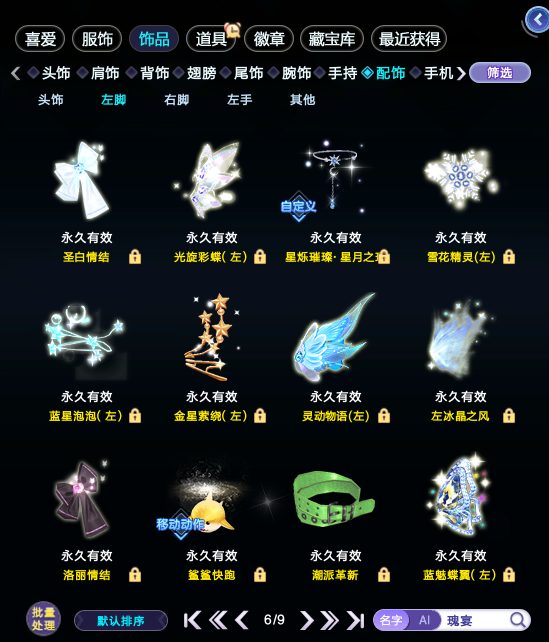Select the 翅膀 category
Image resolution: width=549 pixels, height=642 pixels.
(201, 73)
